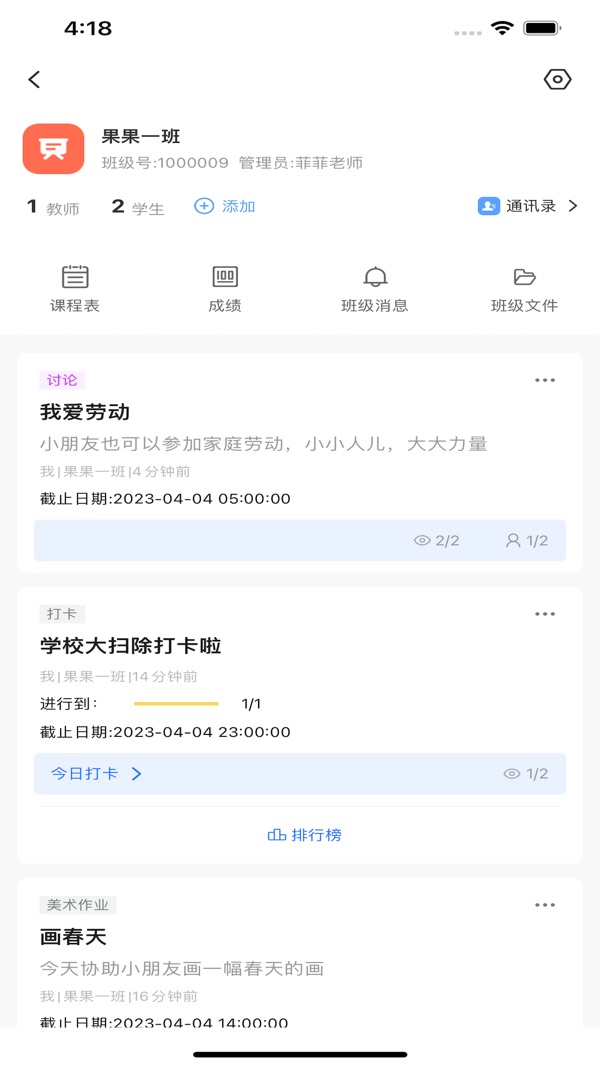Open more options on 我爱劳动 card
Screen dimensions: 600x1067
[545, 380]
